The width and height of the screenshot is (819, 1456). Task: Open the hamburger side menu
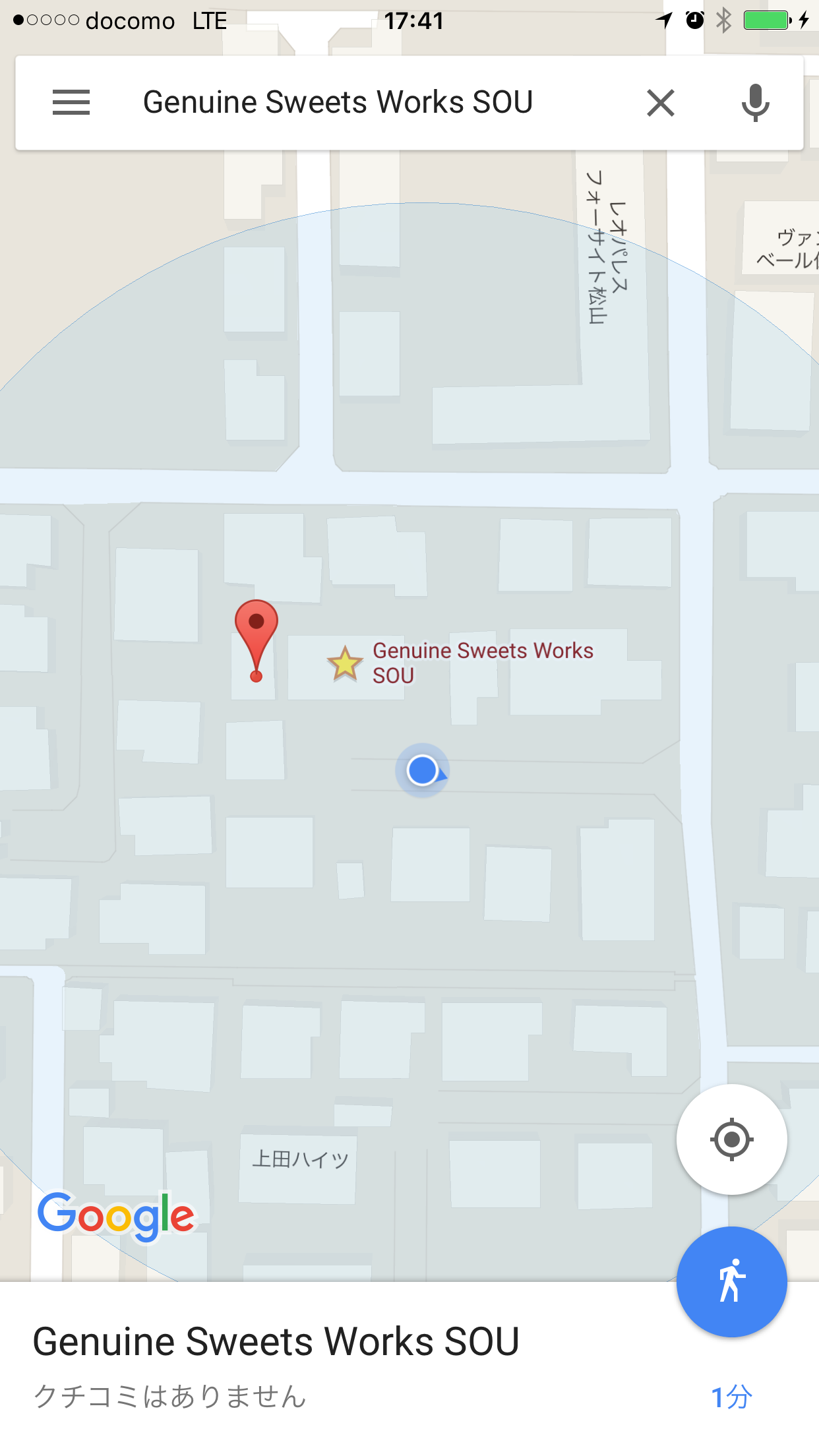tap(71, 103)
